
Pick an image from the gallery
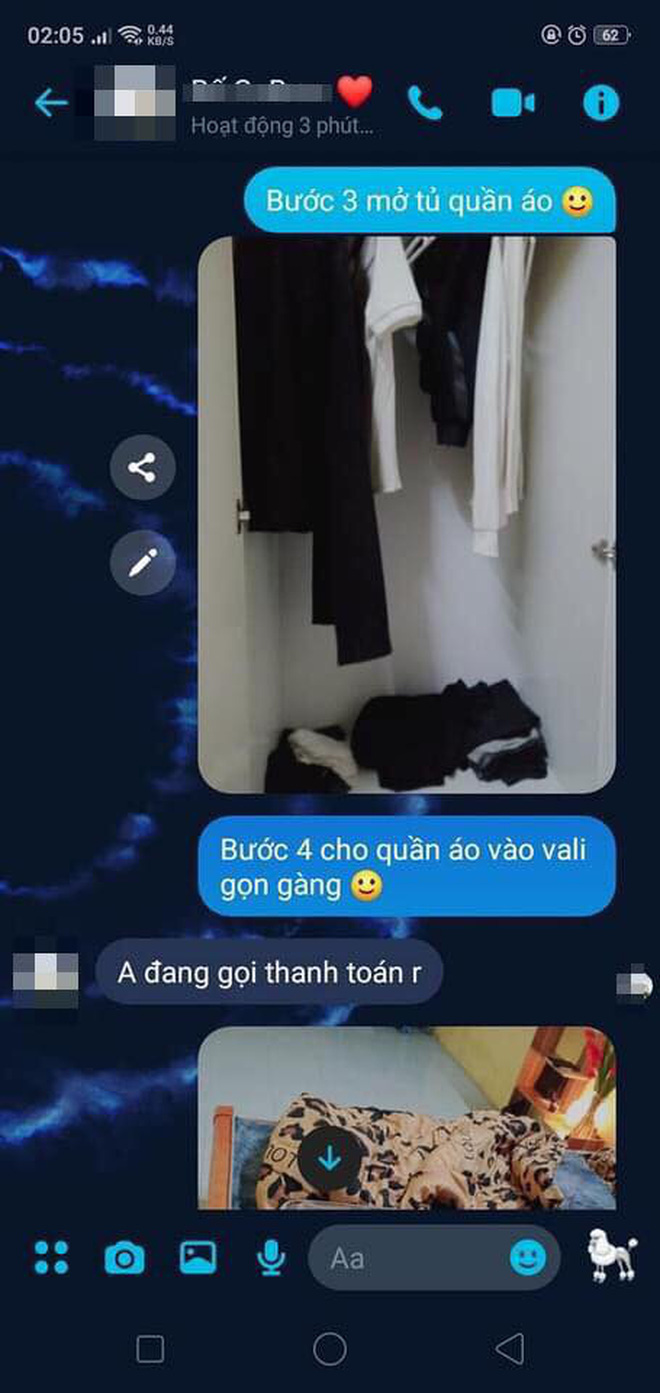tap(198, 1257)
